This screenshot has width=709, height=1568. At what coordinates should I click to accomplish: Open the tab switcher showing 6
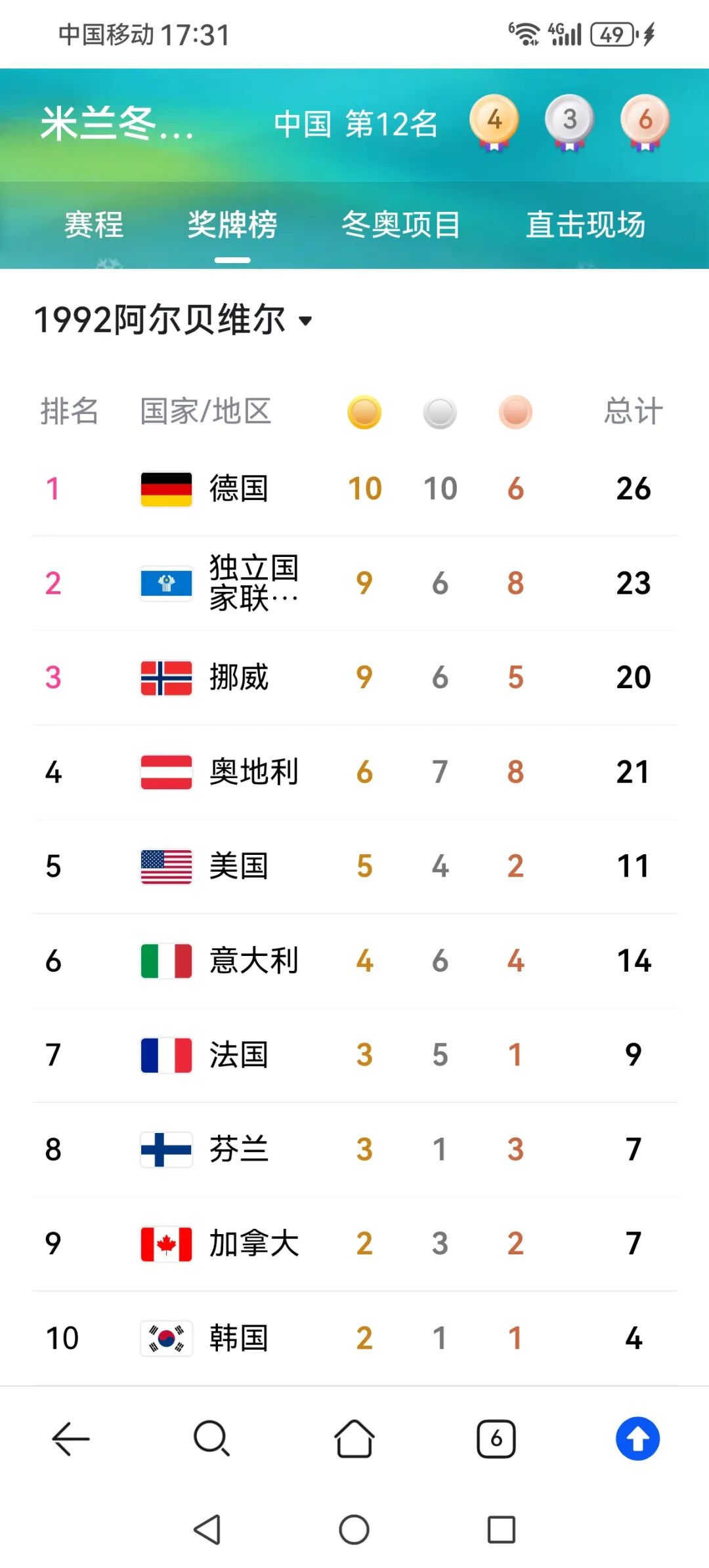(496, 1439)
